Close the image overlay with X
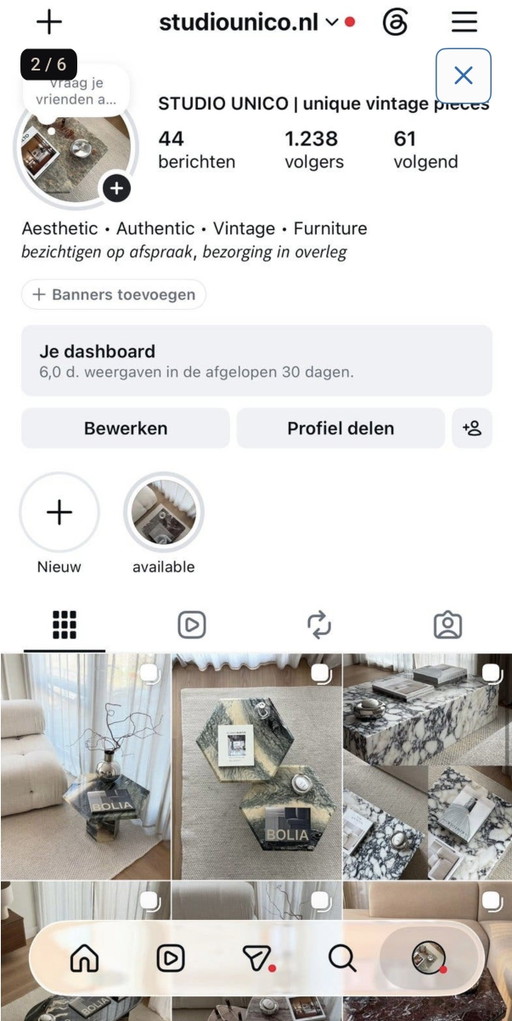 (x=463, y=76)
